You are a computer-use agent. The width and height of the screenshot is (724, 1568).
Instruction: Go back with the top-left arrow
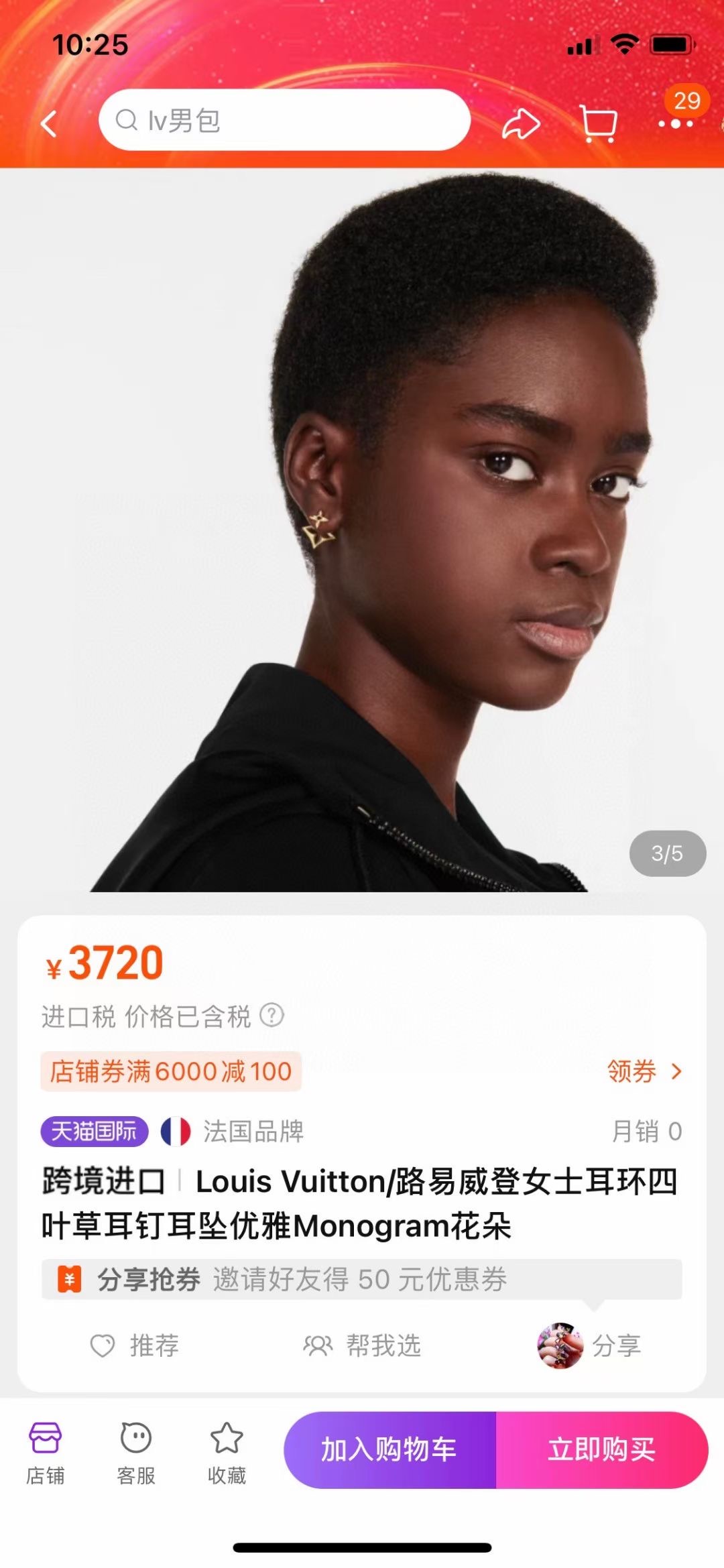click(48, 124)
